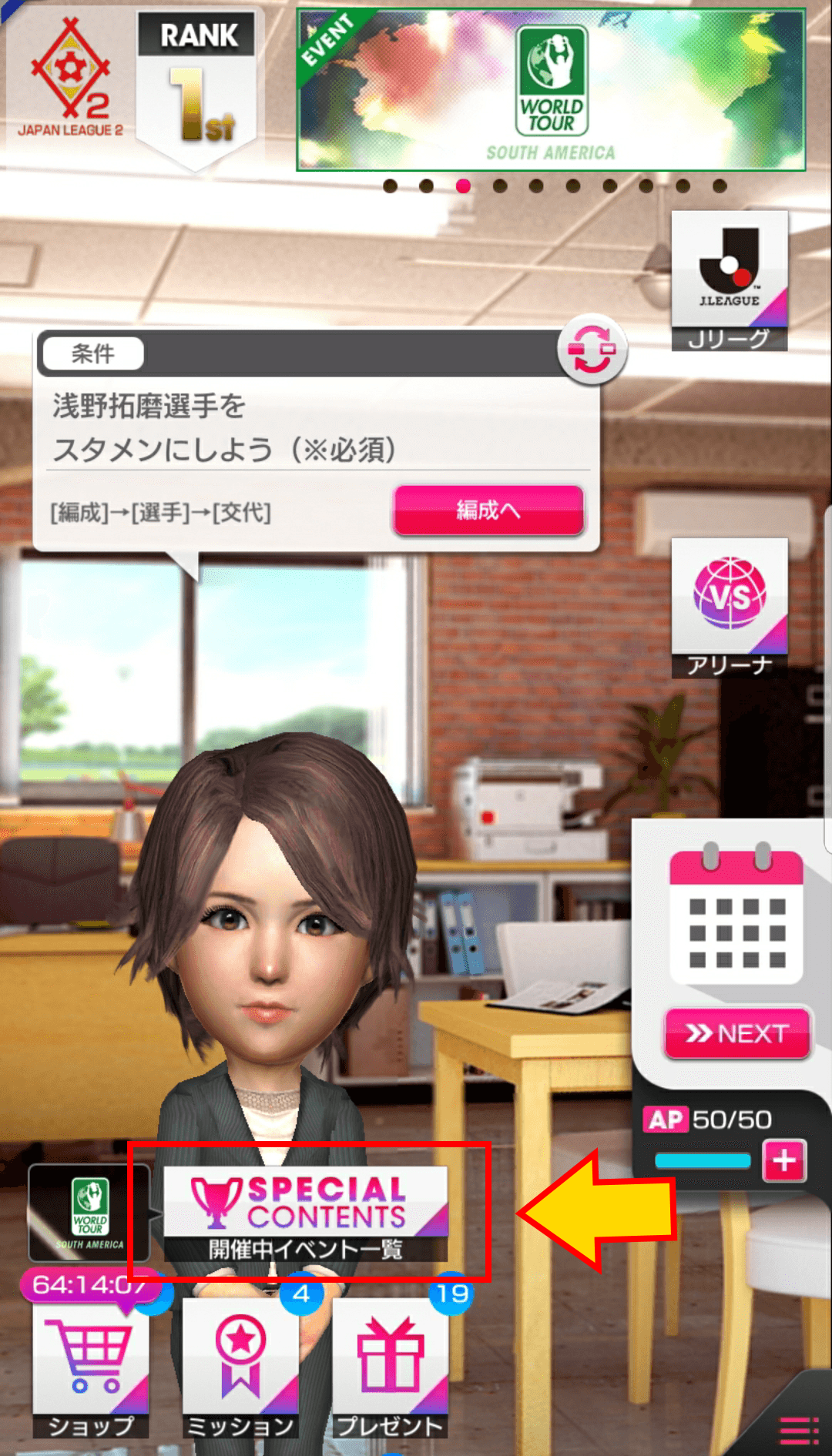Tap the NEXT button under the calendar

[736, 1033]
